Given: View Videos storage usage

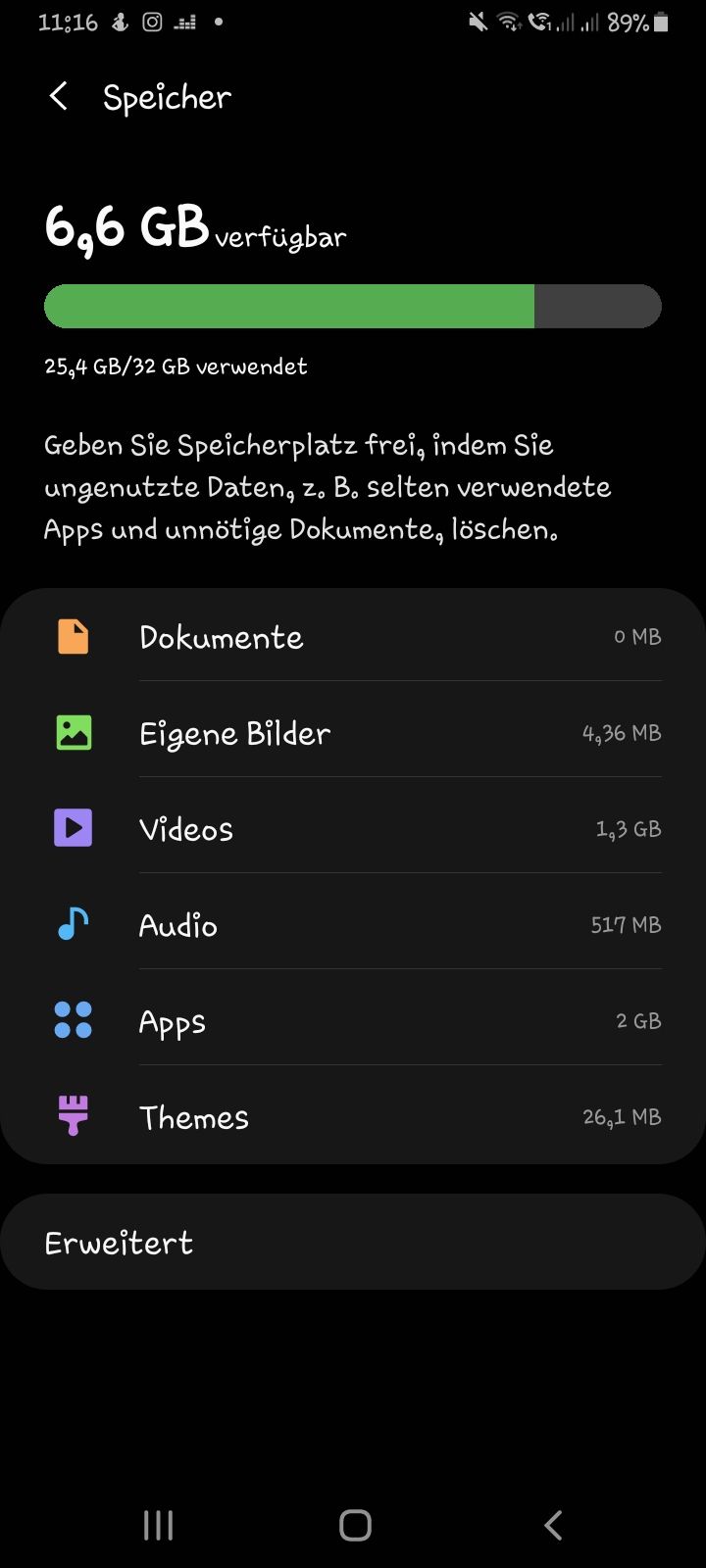Looking at the screenshot, I should click(353, 829).
